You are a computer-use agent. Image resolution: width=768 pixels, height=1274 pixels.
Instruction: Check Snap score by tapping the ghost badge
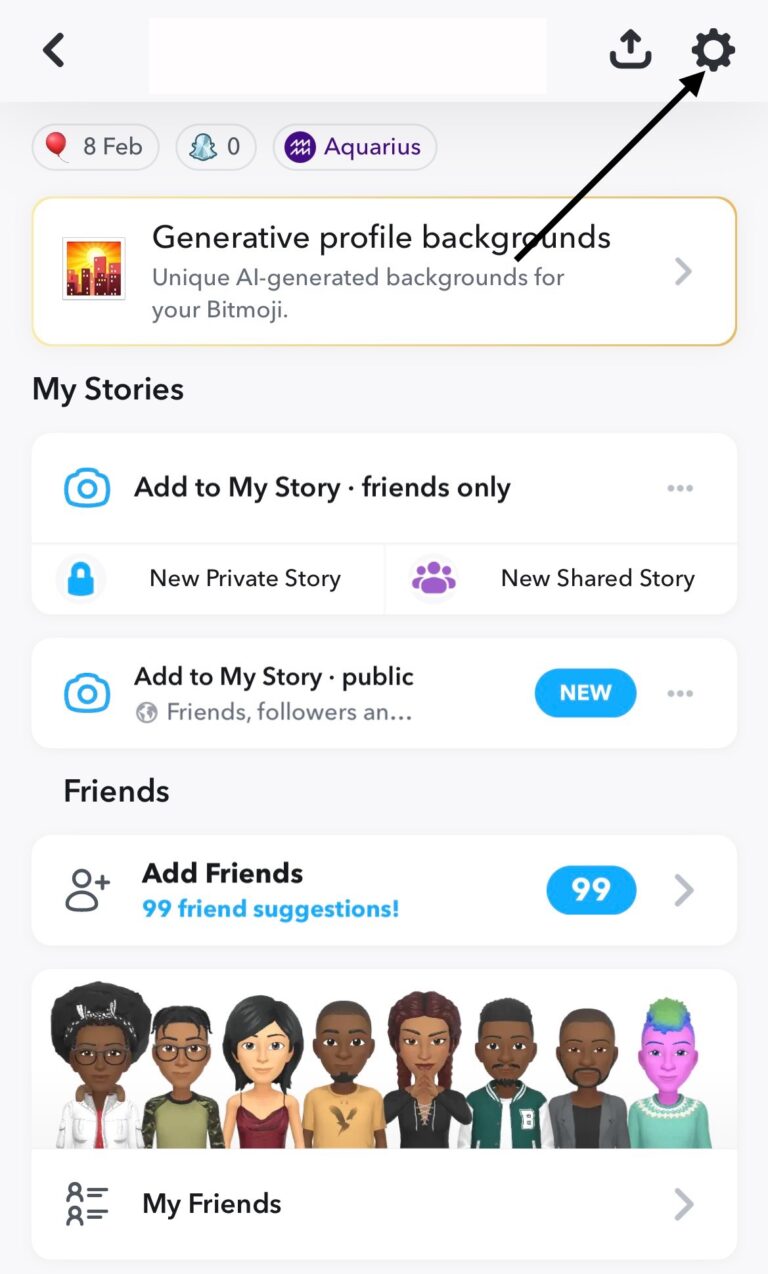point(215,147)
